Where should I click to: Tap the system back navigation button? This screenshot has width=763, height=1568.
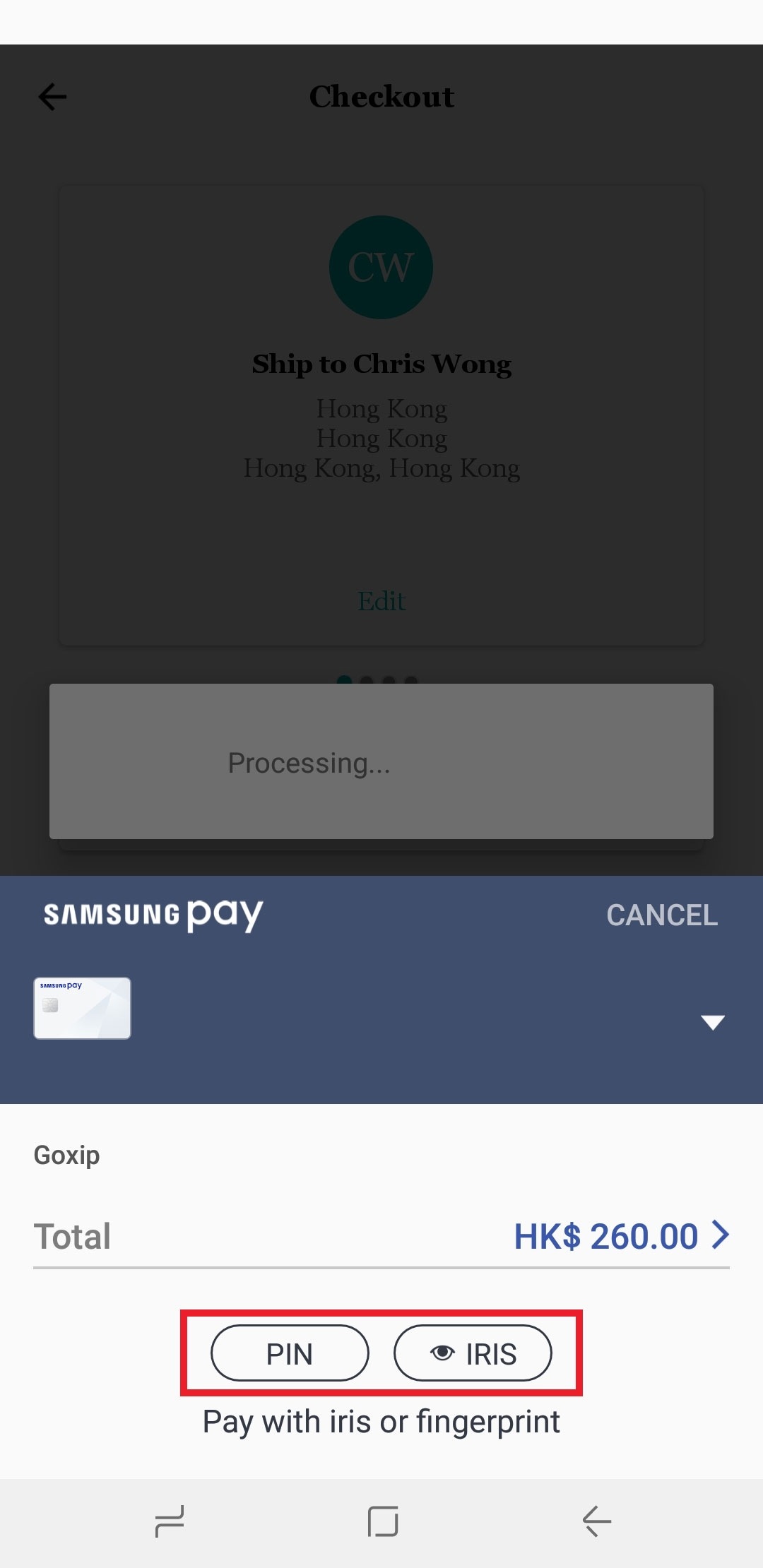coord(597,1521)
